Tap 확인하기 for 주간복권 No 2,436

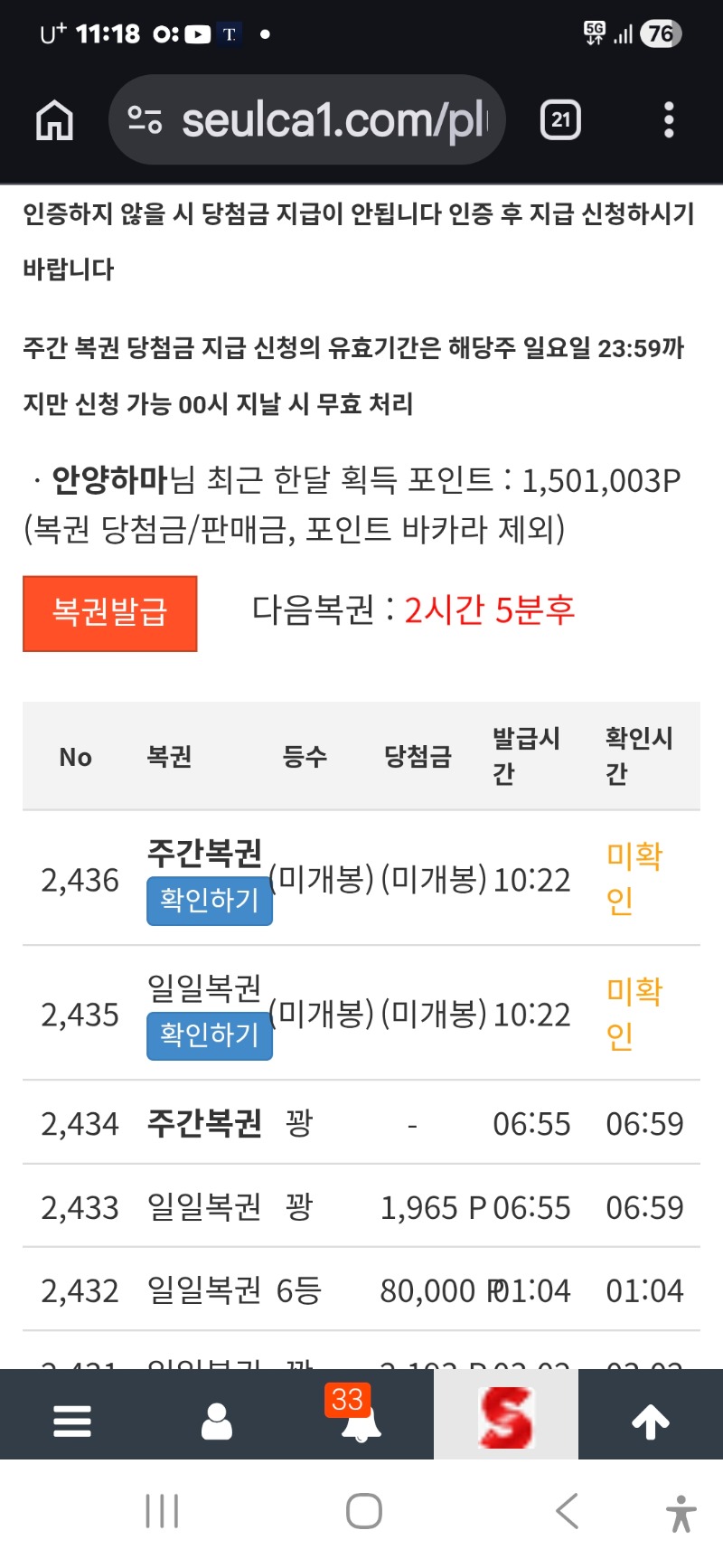coord(210,901)
